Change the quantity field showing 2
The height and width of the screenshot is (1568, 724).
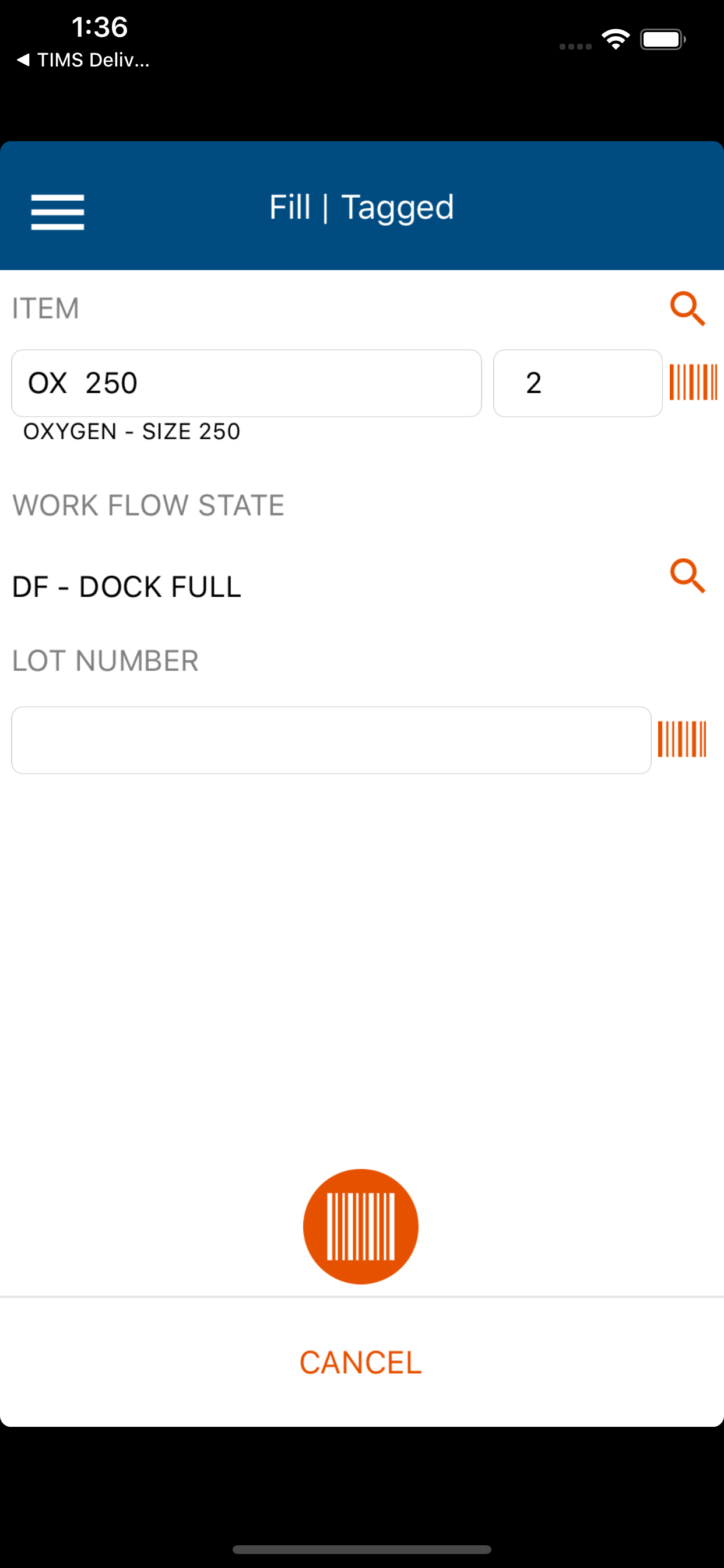577,383
